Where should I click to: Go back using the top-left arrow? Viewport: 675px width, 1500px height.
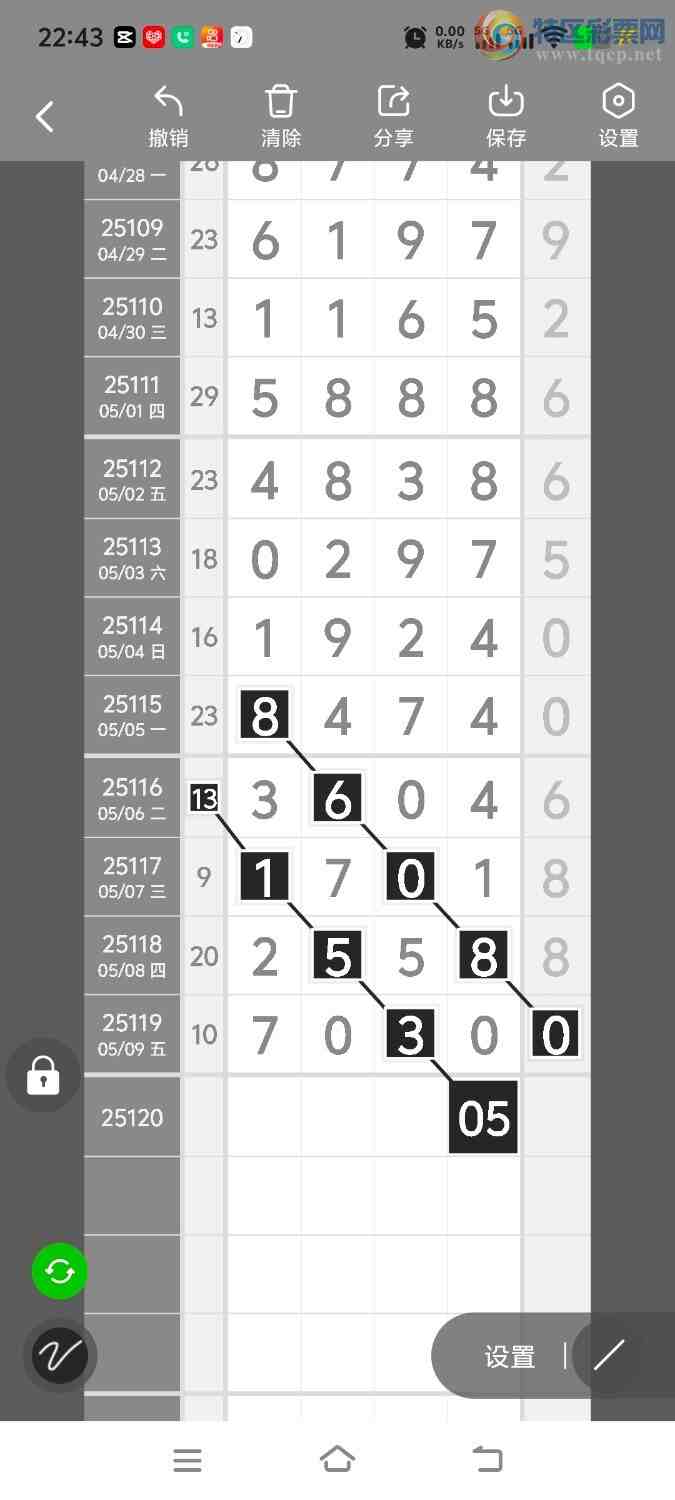click(44, 117)
